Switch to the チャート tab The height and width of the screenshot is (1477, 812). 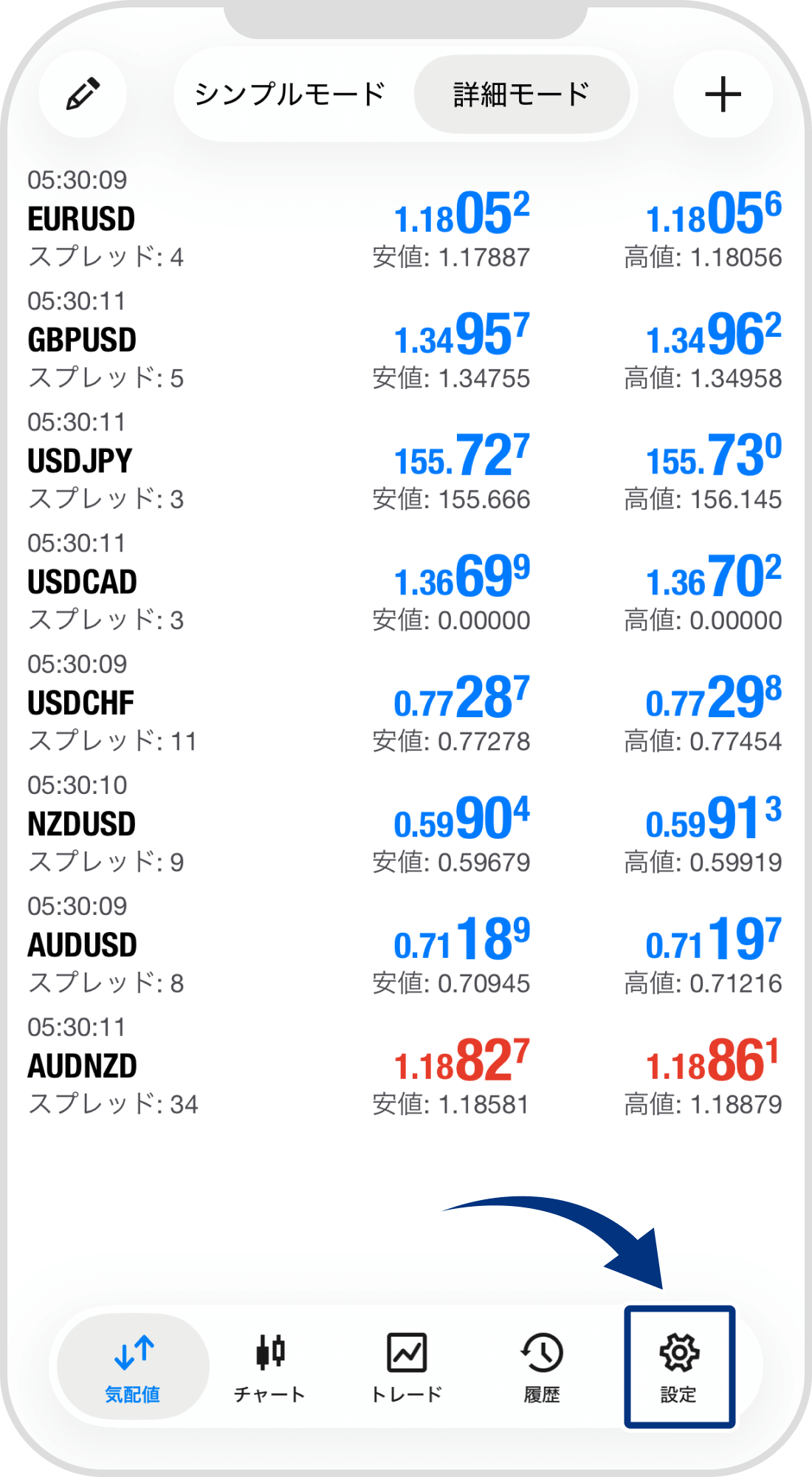(269, 1367)
